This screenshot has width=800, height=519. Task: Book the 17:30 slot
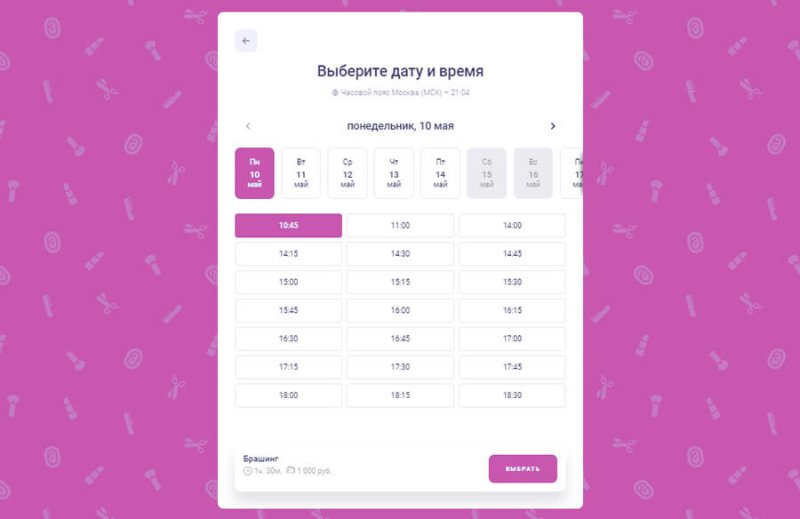(x=400, y=367)
